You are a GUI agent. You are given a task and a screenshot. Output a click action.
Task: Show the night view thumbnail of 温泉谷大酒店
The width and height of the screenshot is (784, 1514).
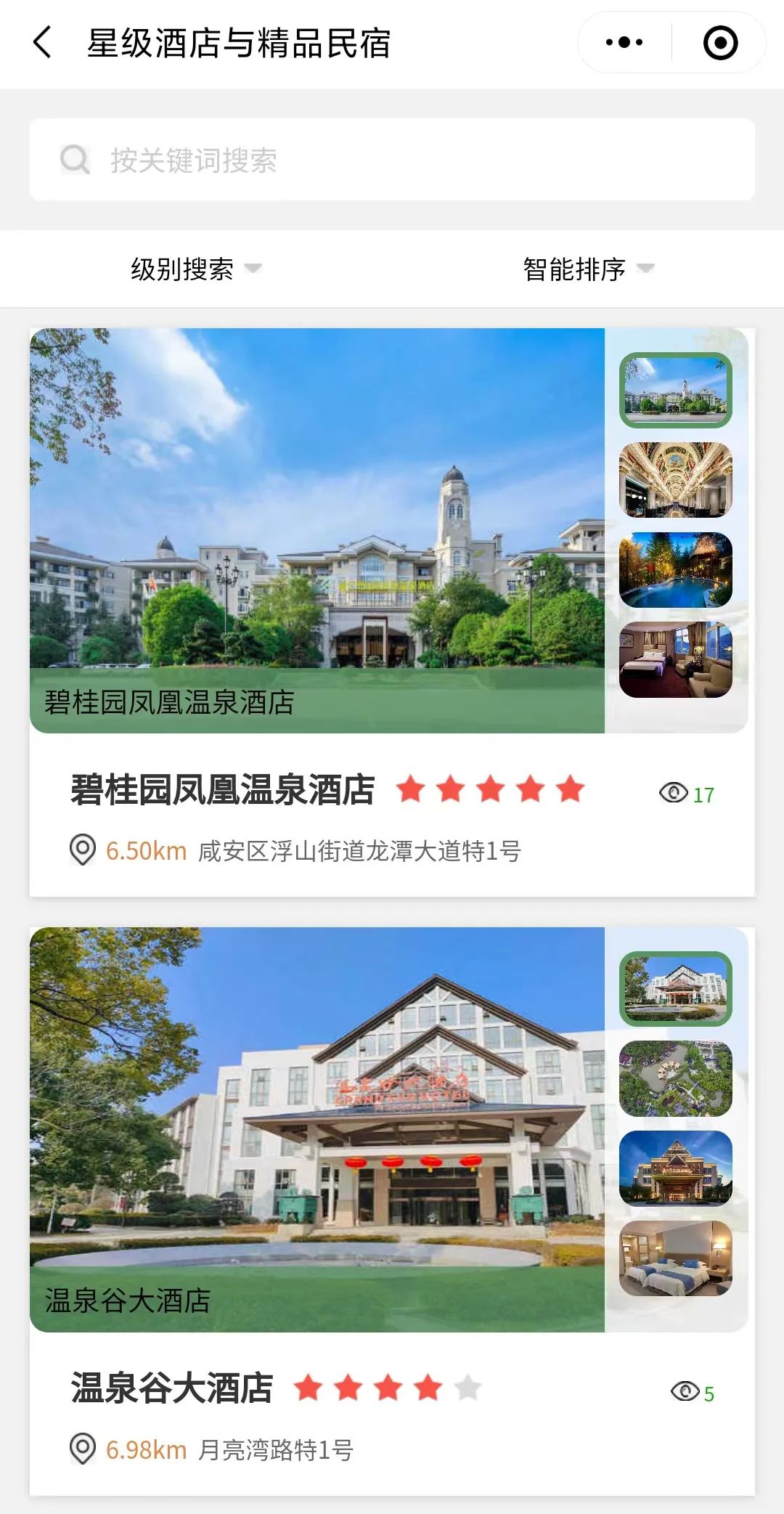[675, 1169]
